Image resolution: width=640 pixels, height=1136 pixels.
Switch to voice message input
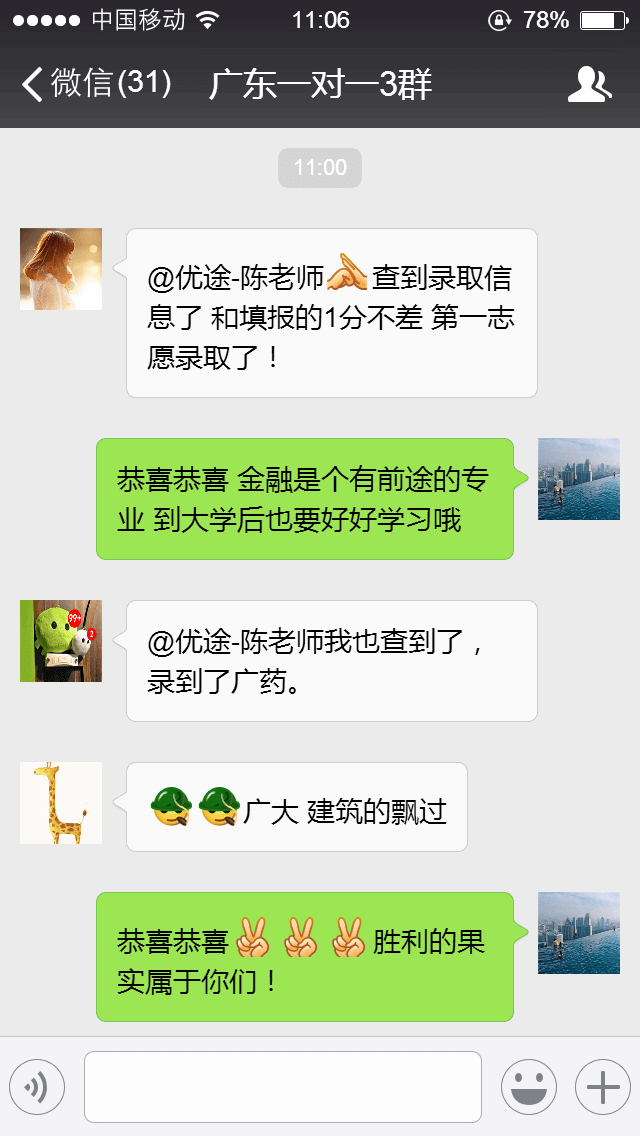[37, 1087]
